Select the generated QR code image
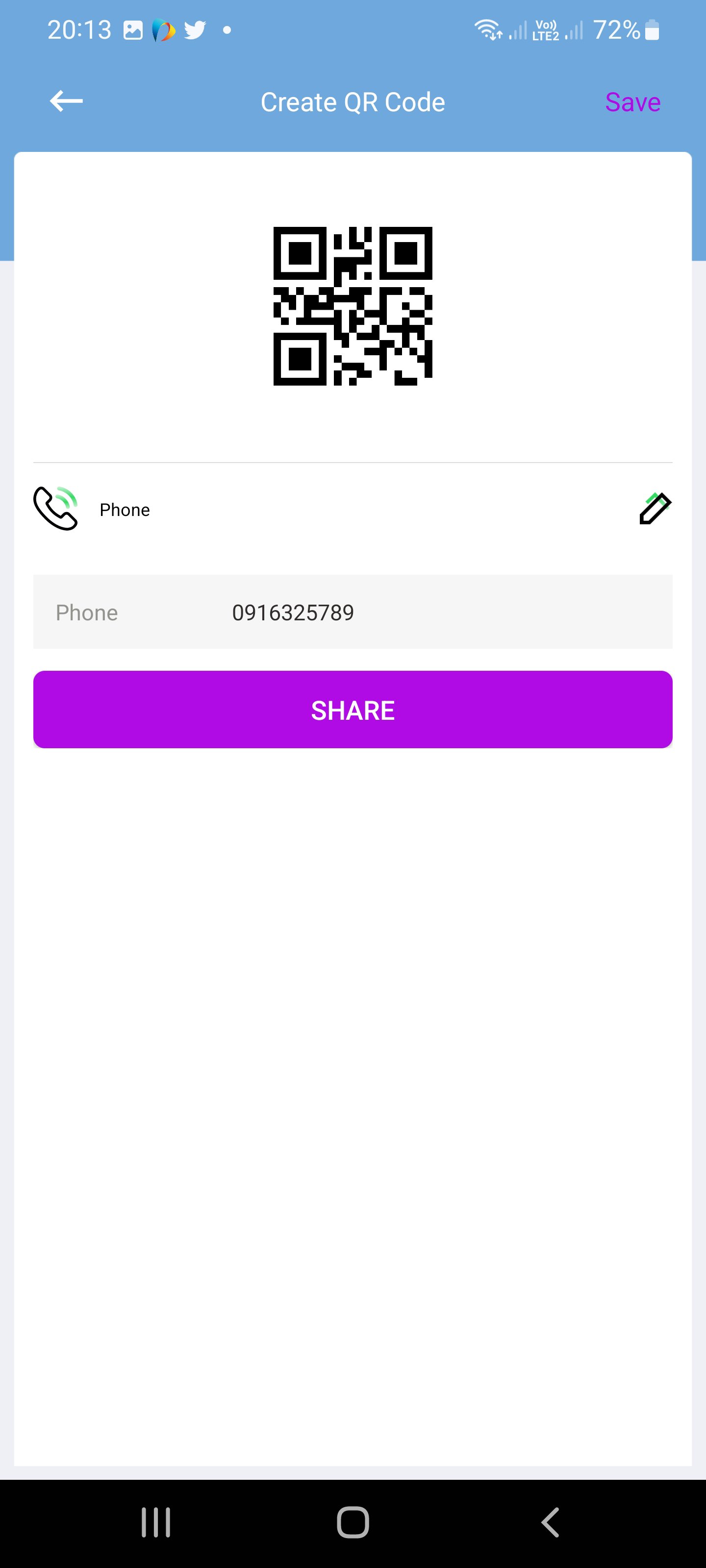This screenshot has height=1568, width=706. (x=353, y=307)
